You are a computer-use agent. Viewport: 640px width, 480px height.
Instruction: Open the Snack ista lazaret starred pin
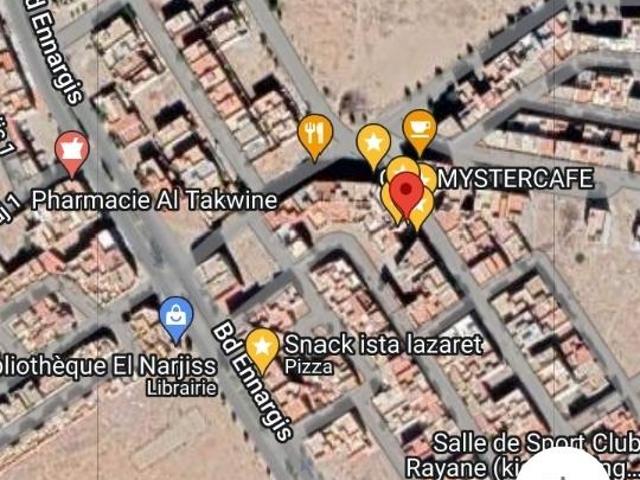tap(262, 346)
